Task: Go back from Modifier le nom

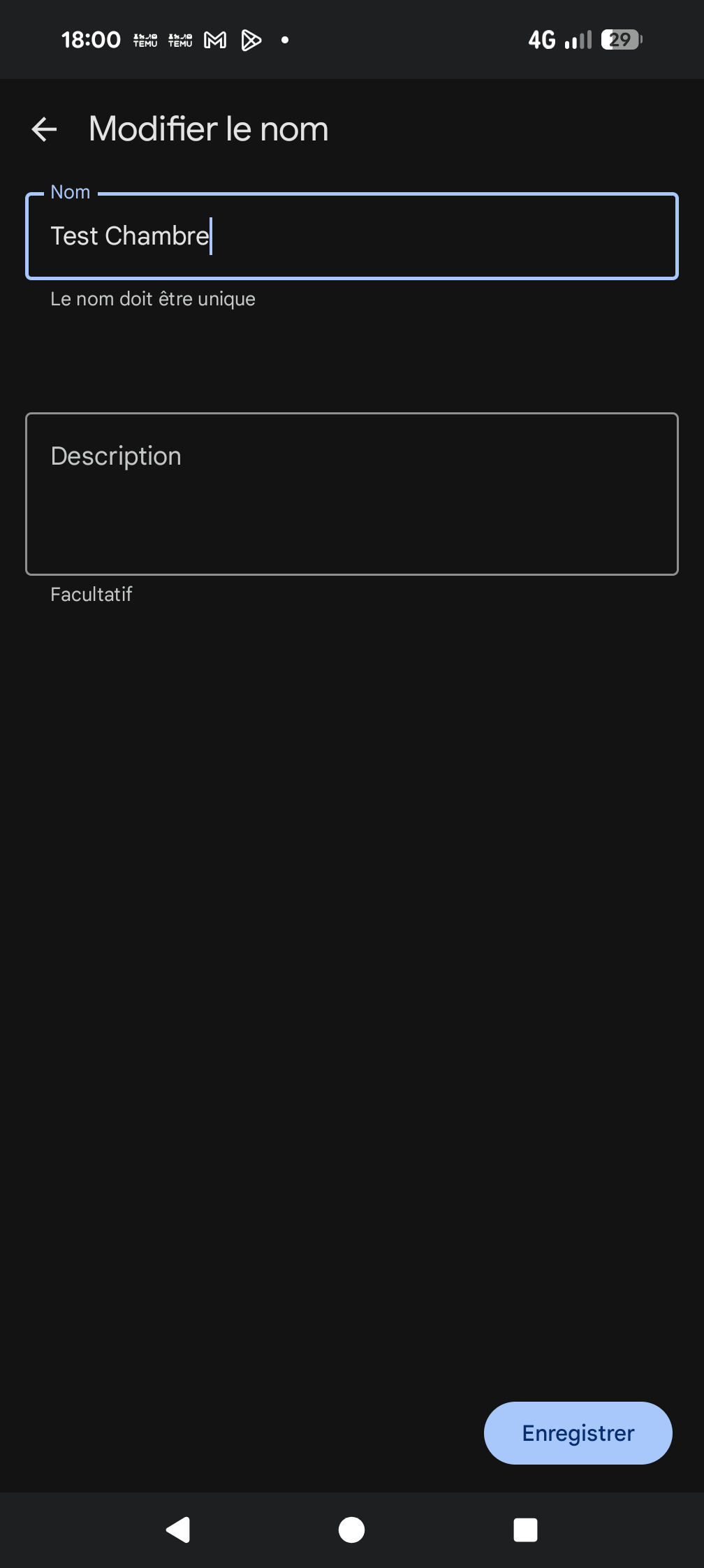Action: (x=44, y=129)
